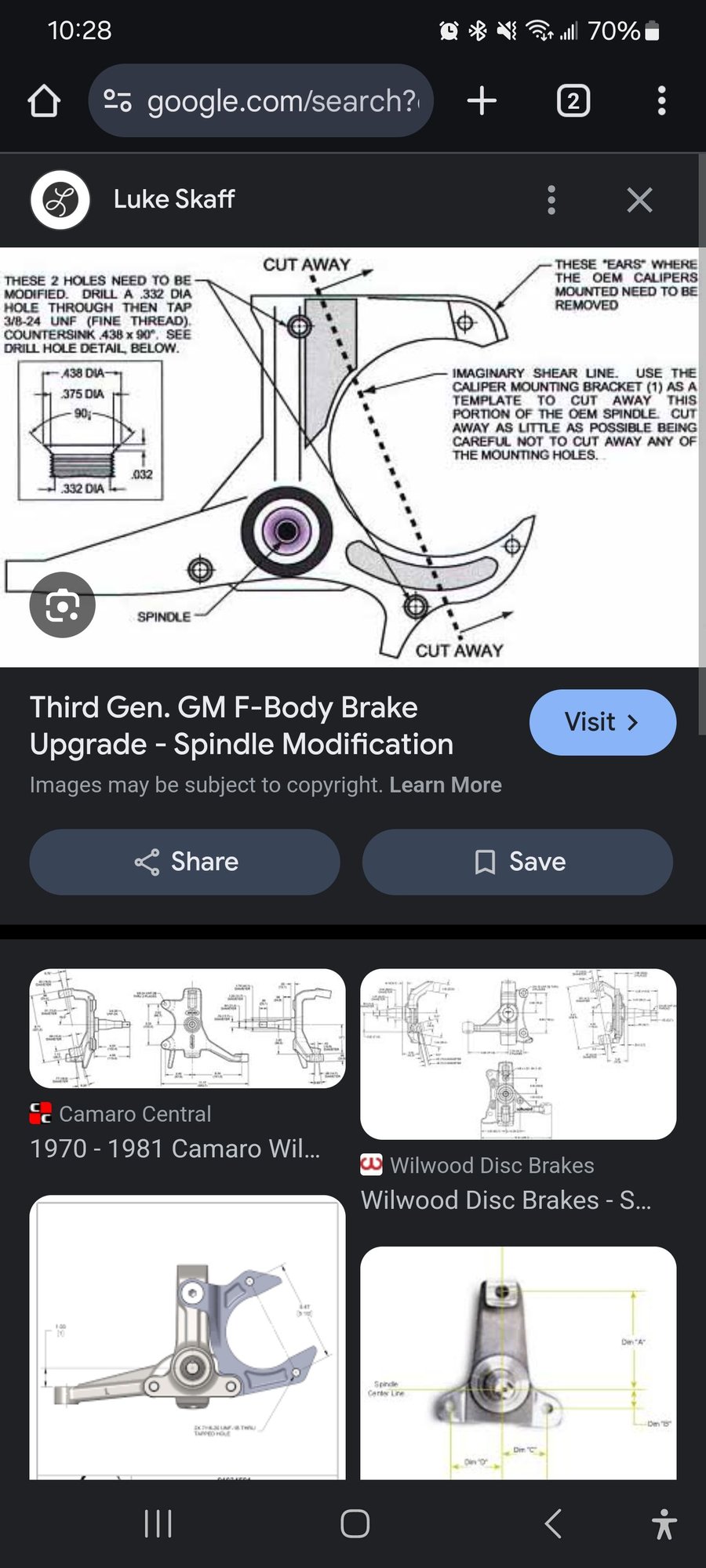Search this image with Google Lens
This screenshot has width=706, height=1568.
click(62, 604)
